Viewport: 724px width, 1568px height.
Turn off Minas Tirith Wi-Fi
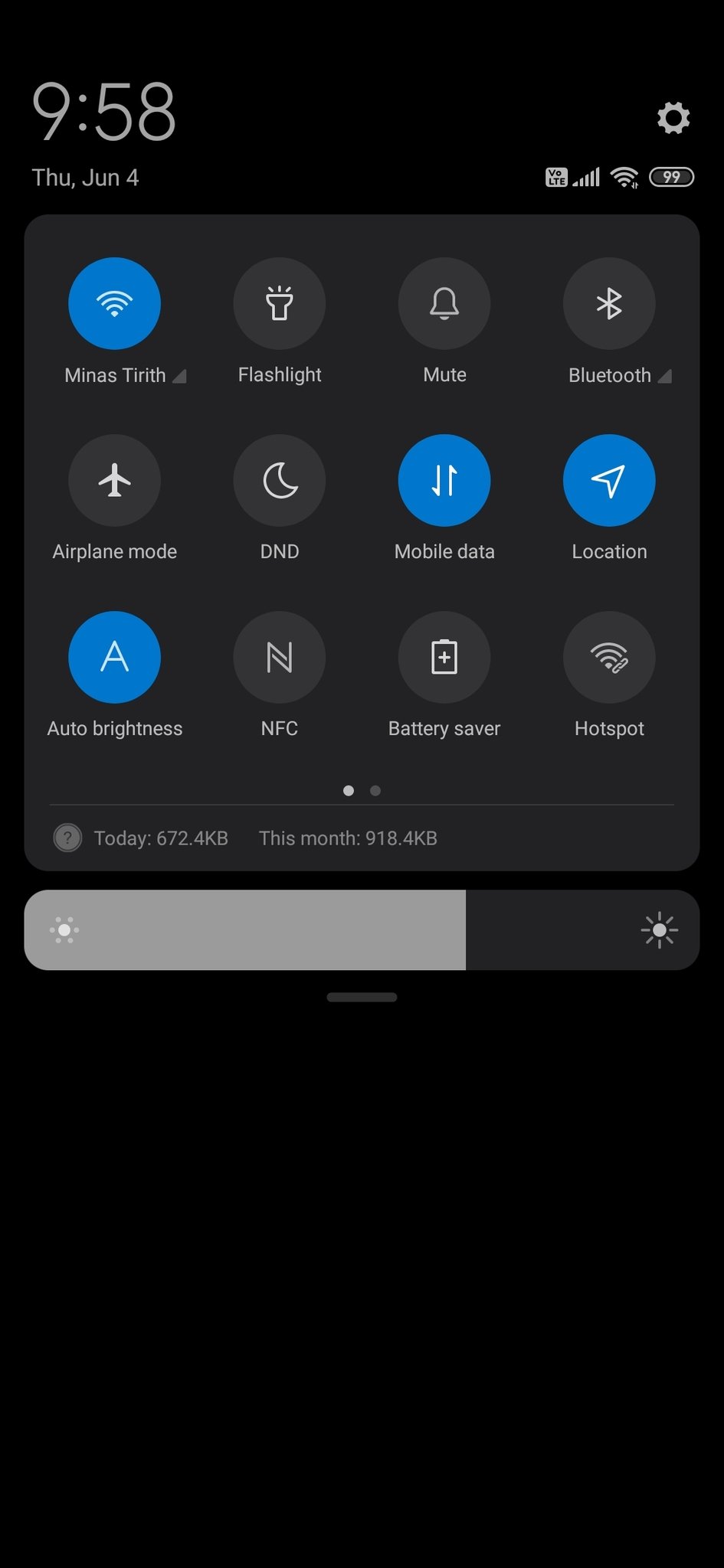point(114,304)
